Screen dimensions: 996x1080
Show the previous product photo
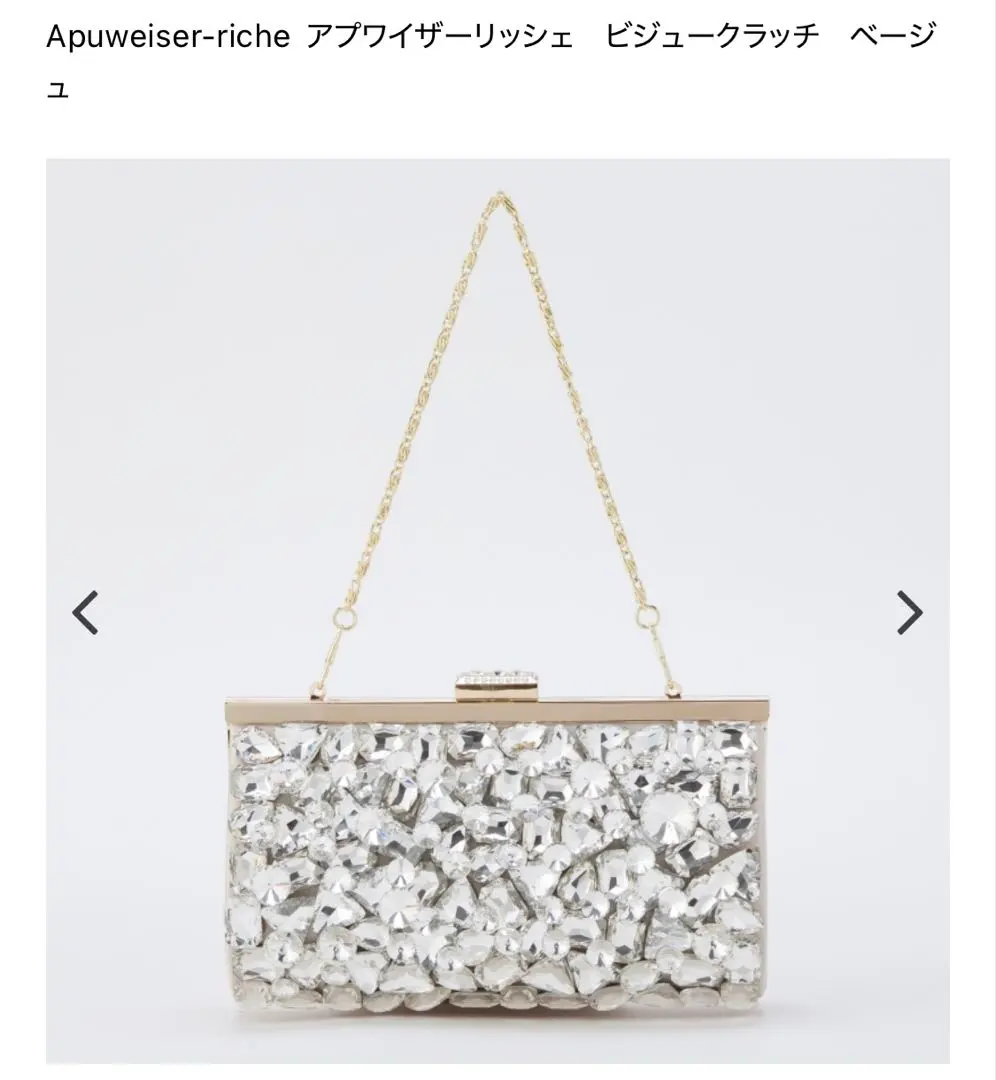coord(86,613)
